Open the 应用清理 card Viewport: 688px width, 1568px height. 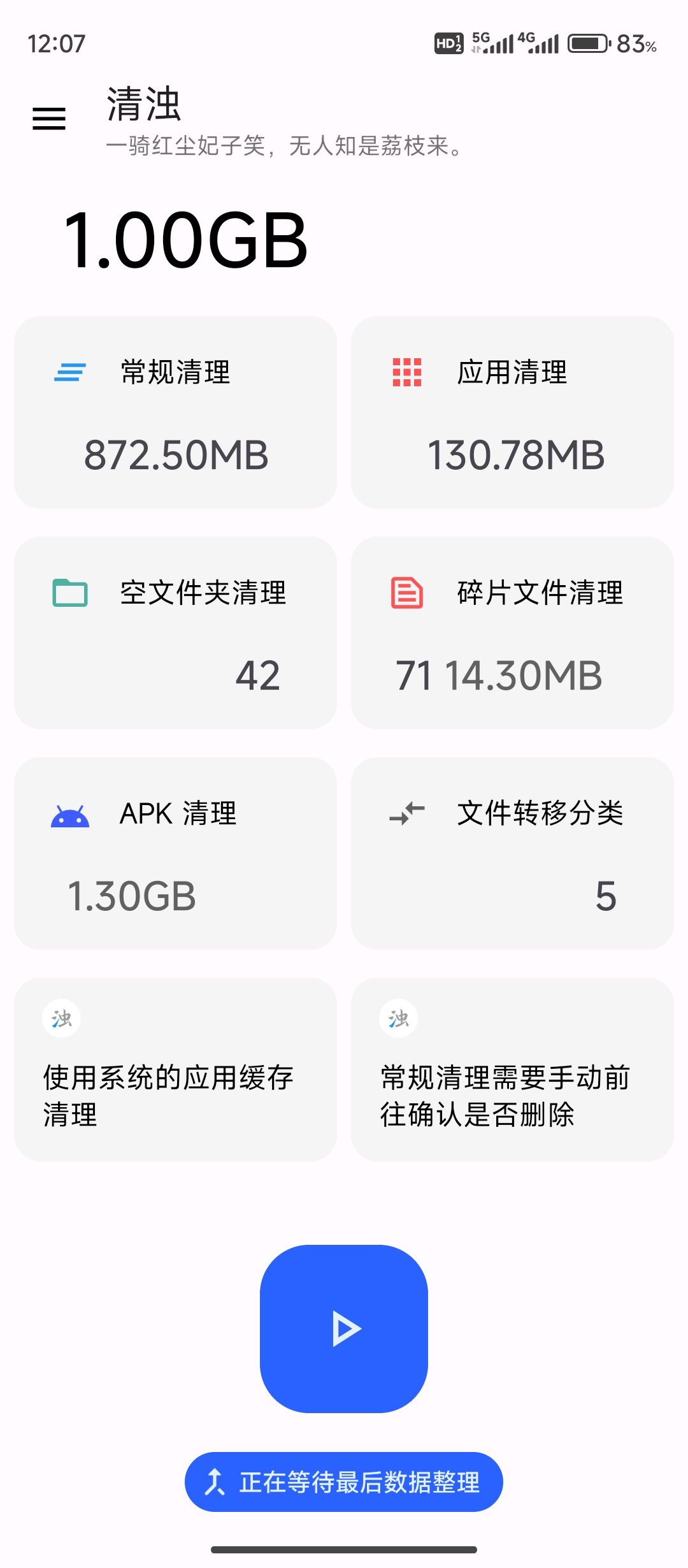(x=512, y=412)
